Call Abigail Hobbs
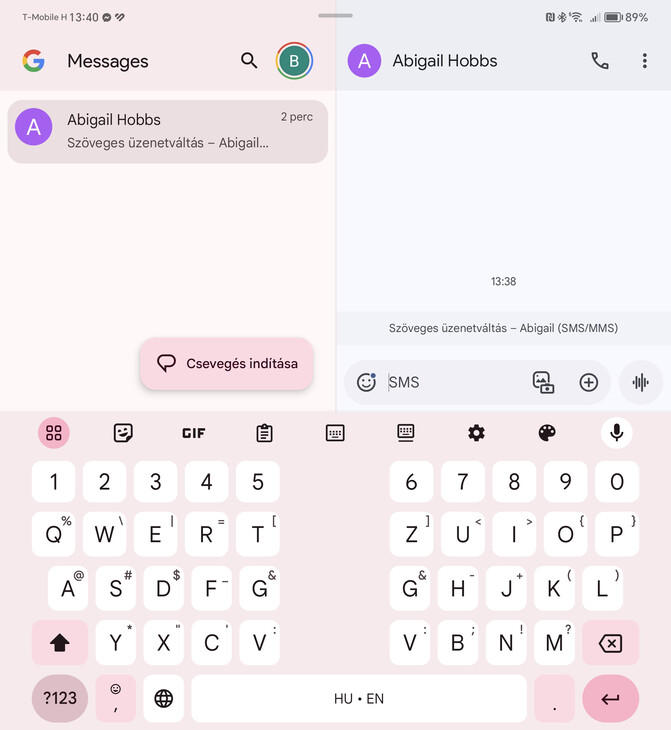671x730 pixels. coord(600,61)
